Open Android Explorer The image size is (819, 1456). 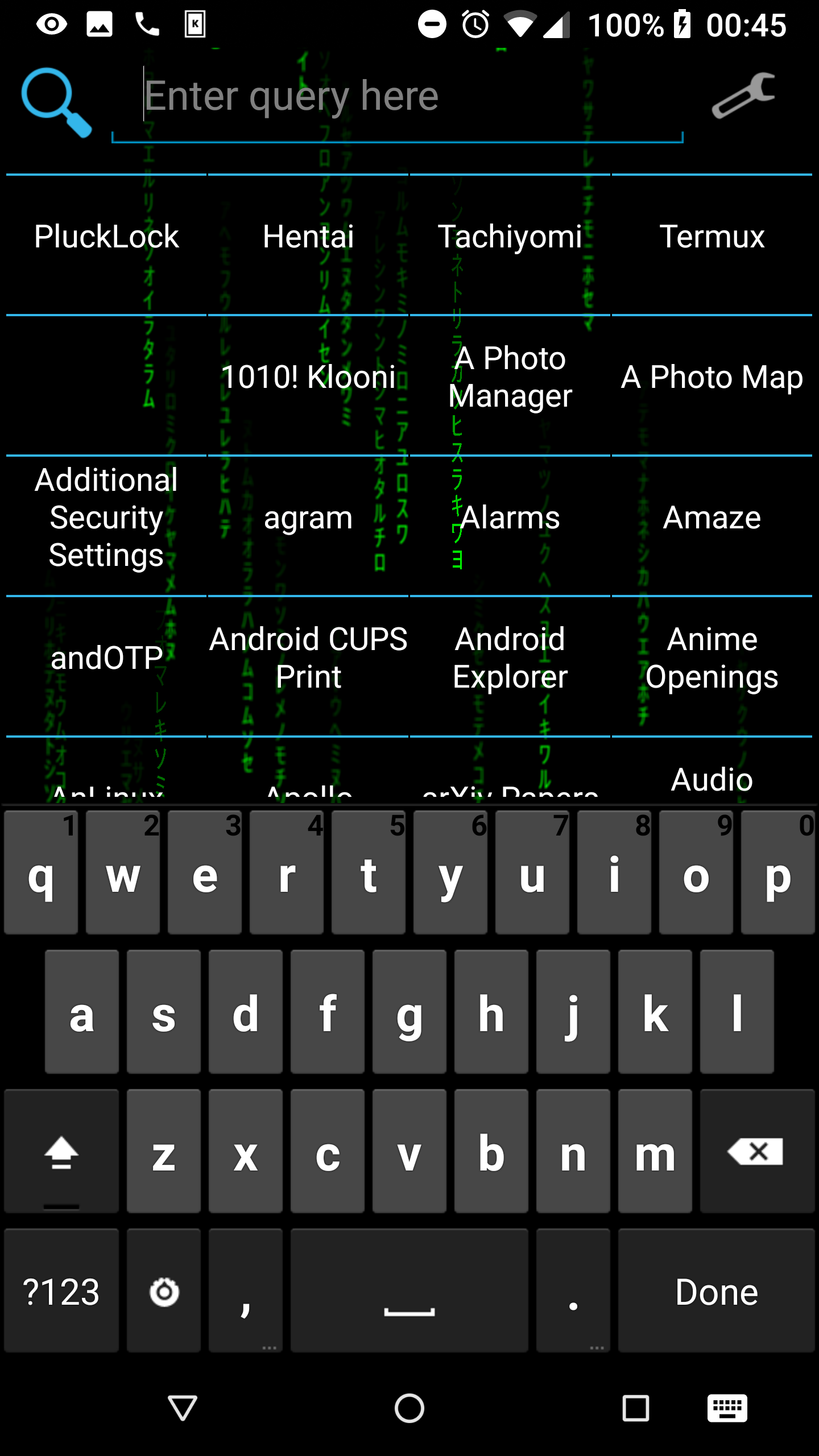510,658
